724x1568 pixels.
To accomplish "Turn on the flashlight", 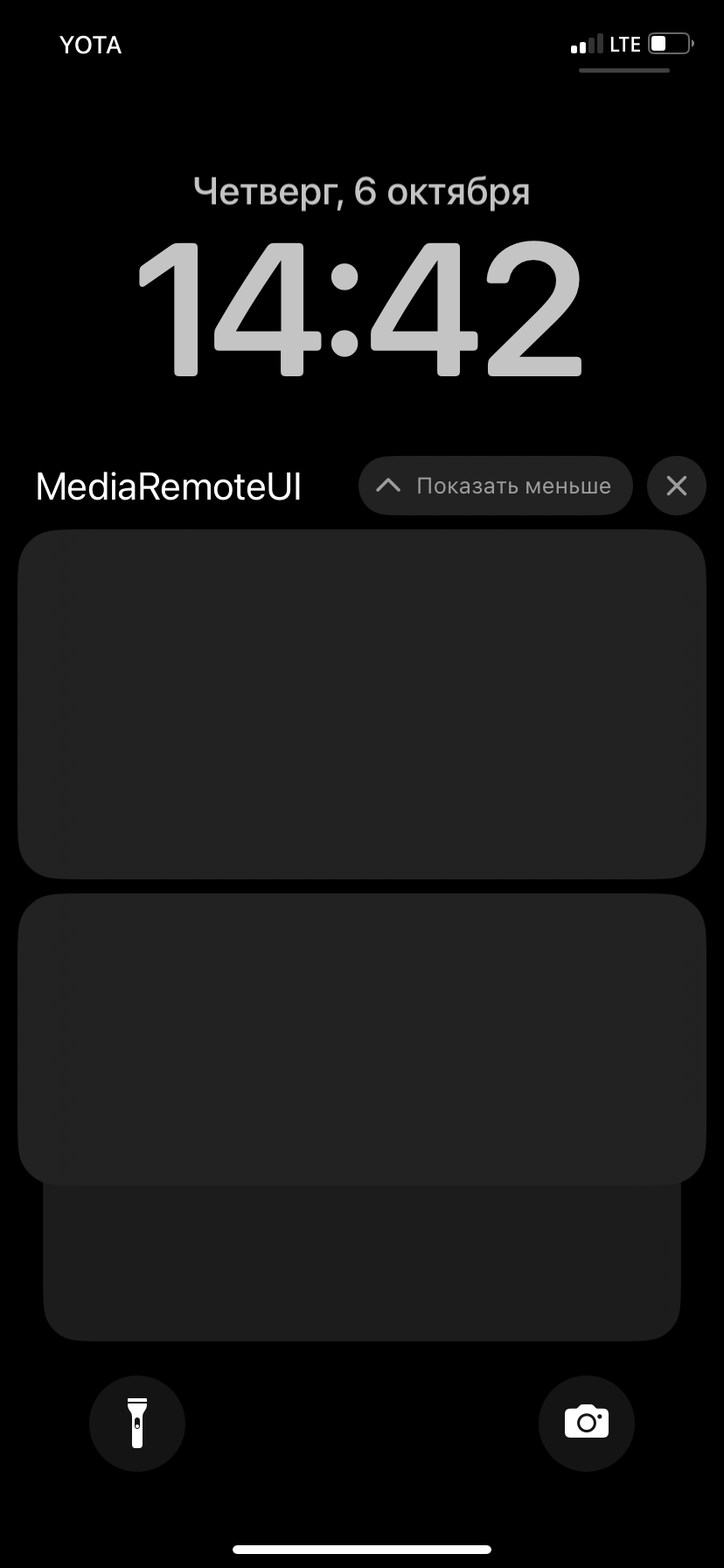I will 137,1424.
